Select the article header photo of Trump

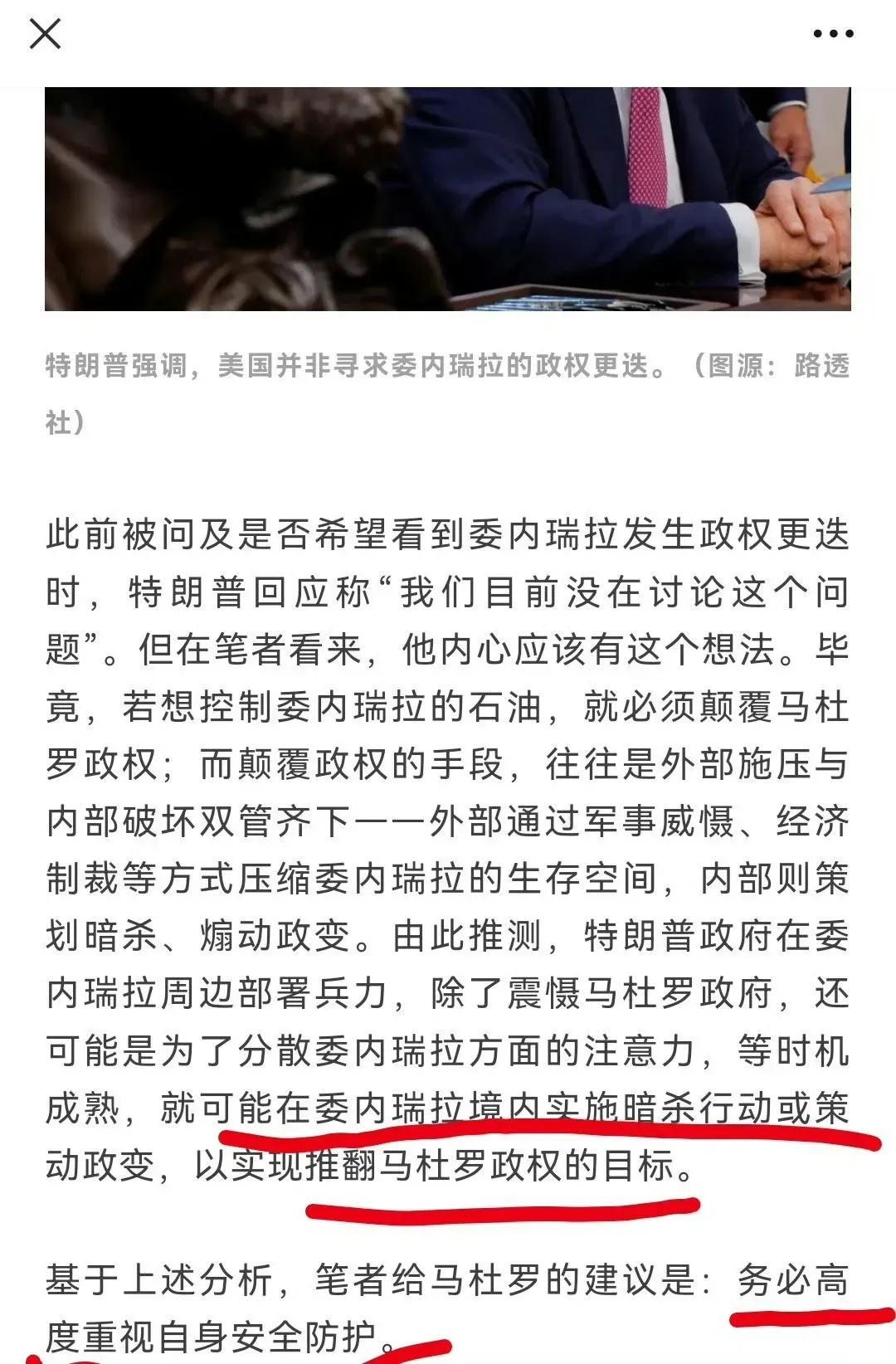[448, 199]
